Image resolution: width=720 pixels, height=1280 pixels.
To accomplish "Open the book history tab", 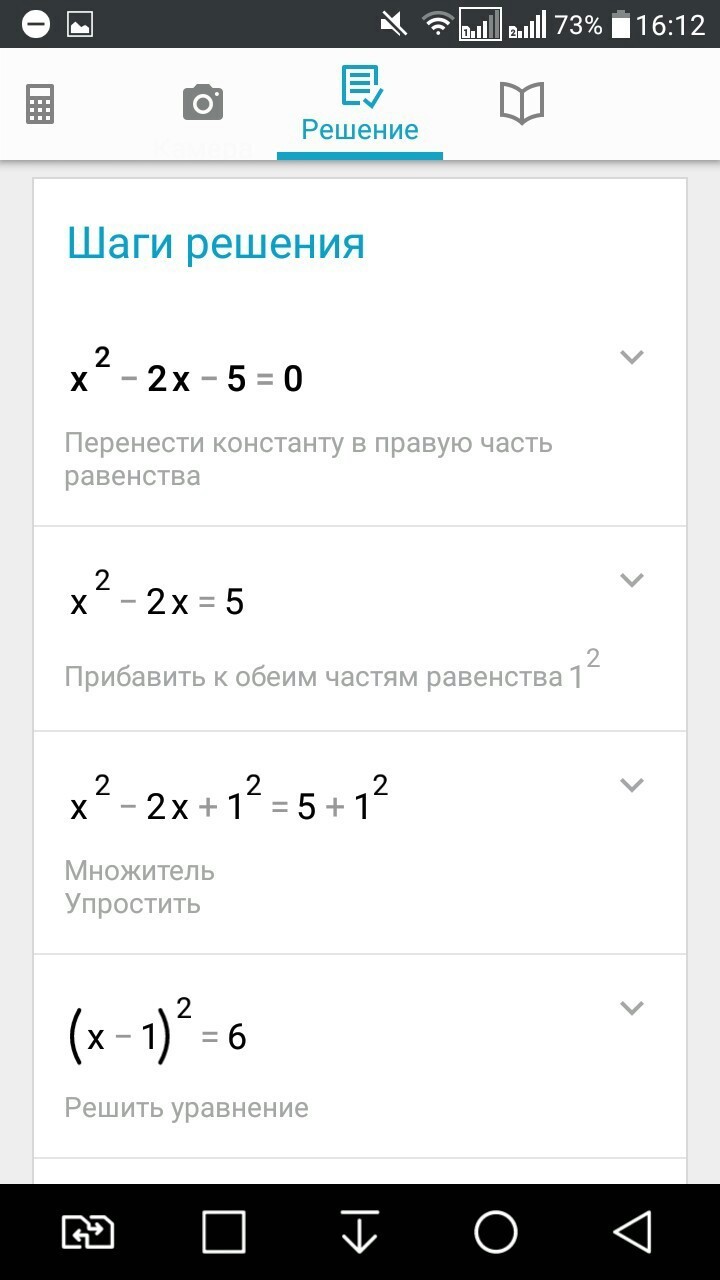I will [x=521, y=103].
